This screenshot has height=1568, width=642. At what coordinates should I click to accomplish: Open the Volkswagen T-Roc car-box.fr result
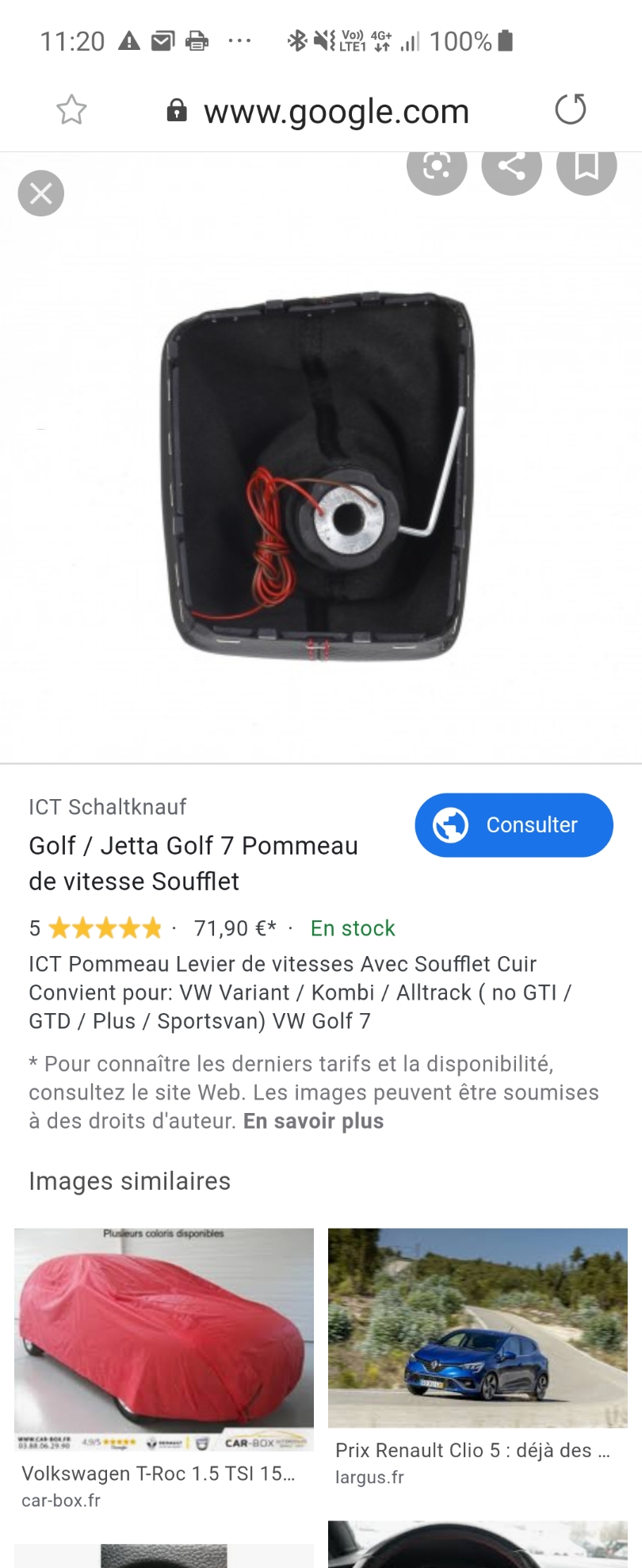pos(164,1367)
